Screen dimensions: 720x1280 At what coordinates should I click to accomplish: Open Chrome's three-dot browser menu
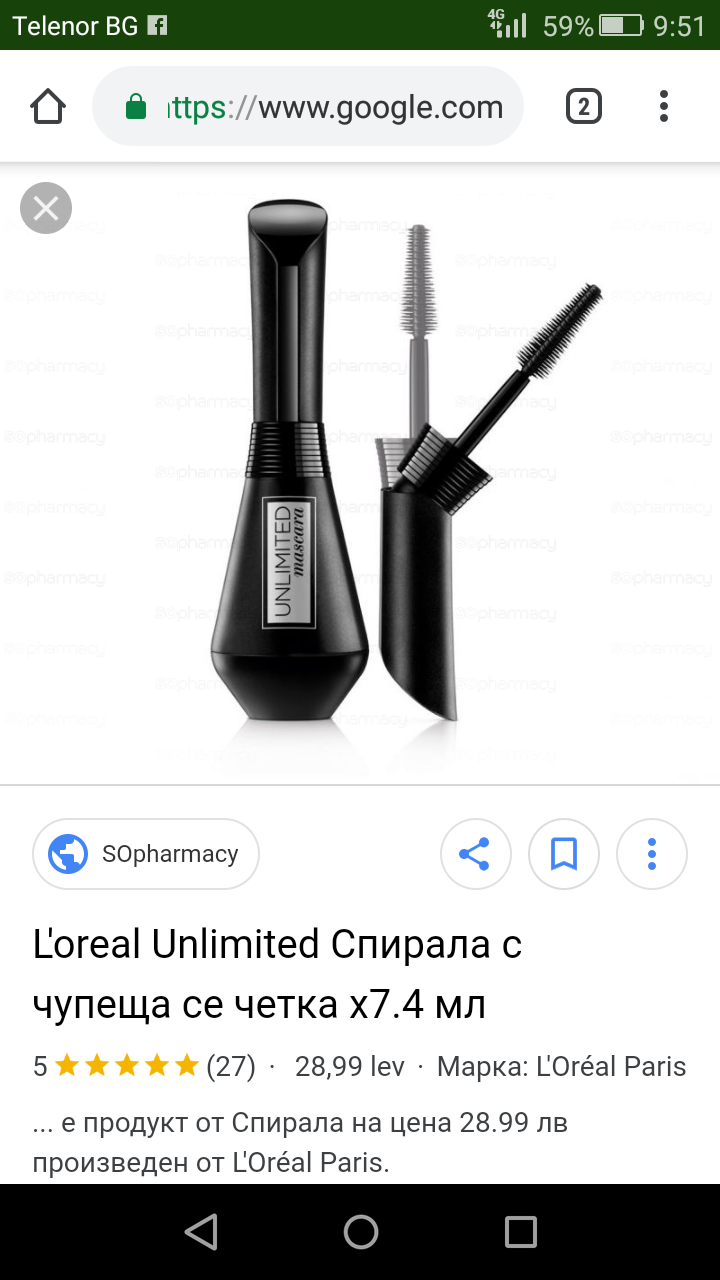click(664, 107)
